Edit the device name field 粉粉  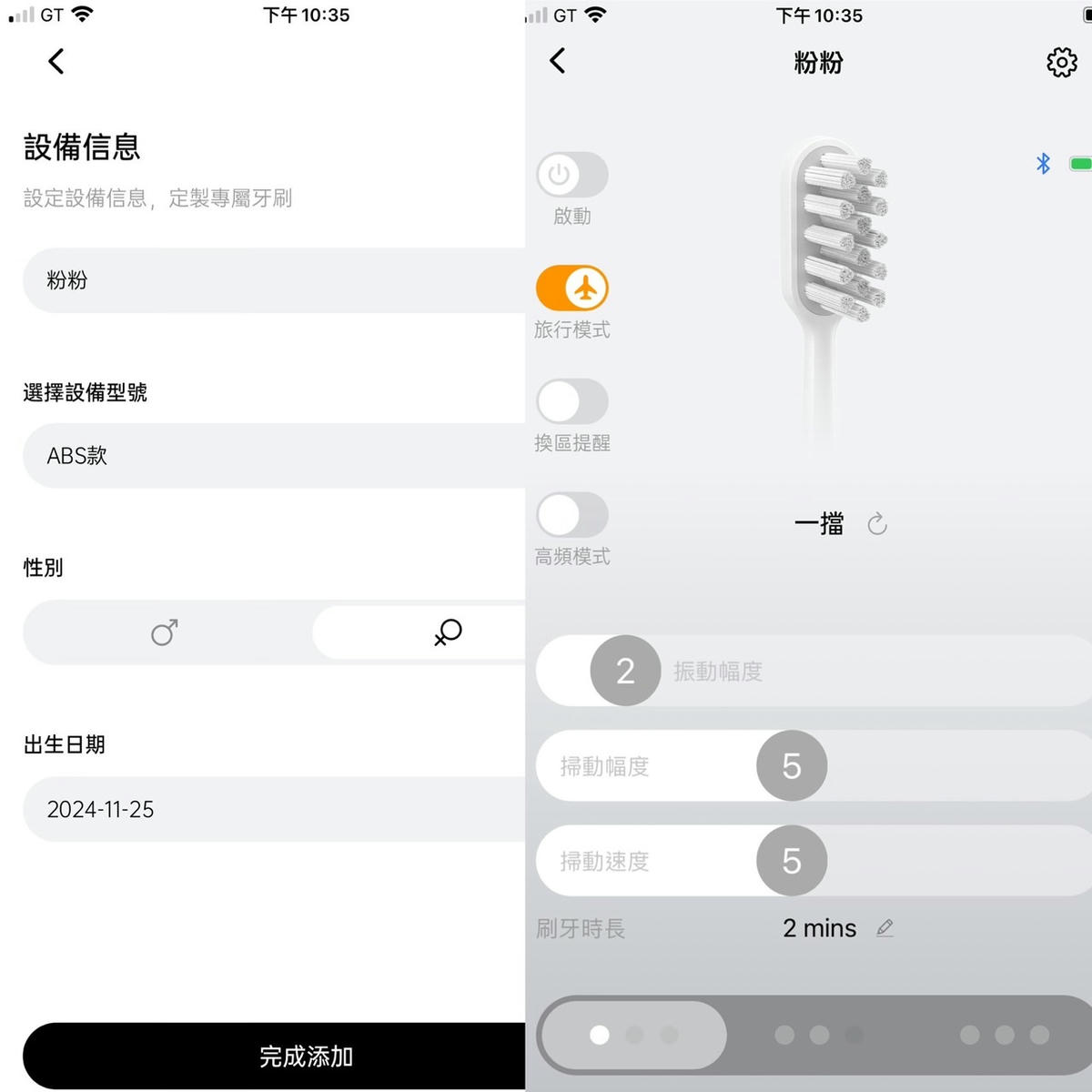pos(273,280)
